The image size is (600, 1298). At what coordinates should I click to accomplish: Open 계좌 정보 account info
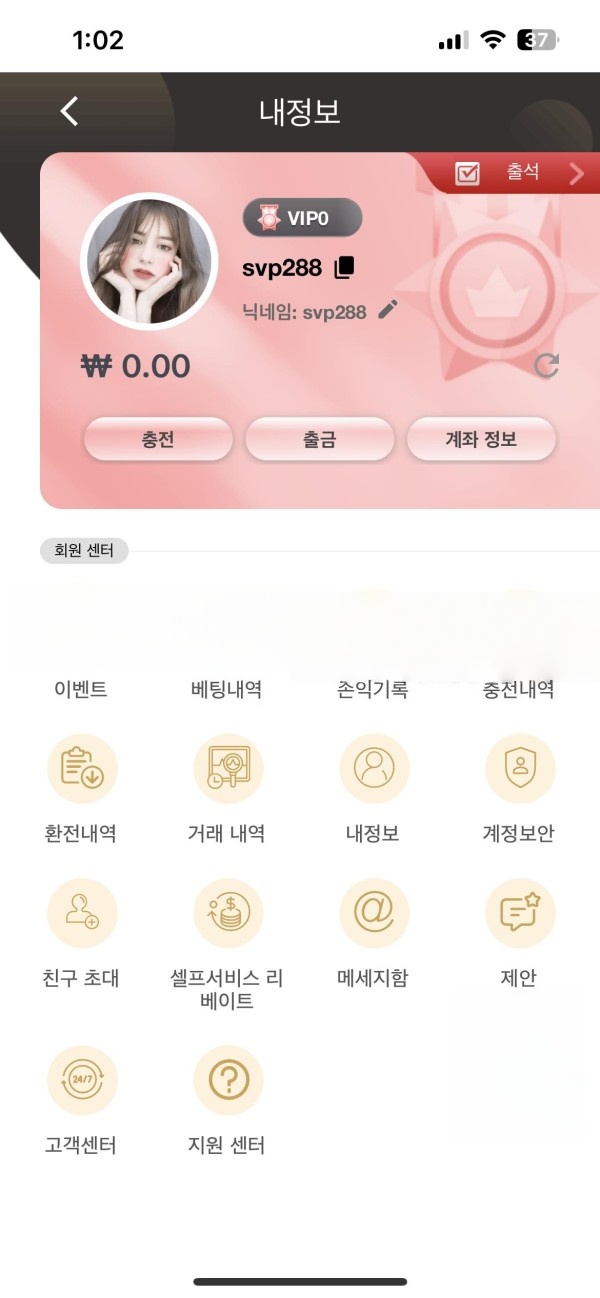[x=481, y=439]
